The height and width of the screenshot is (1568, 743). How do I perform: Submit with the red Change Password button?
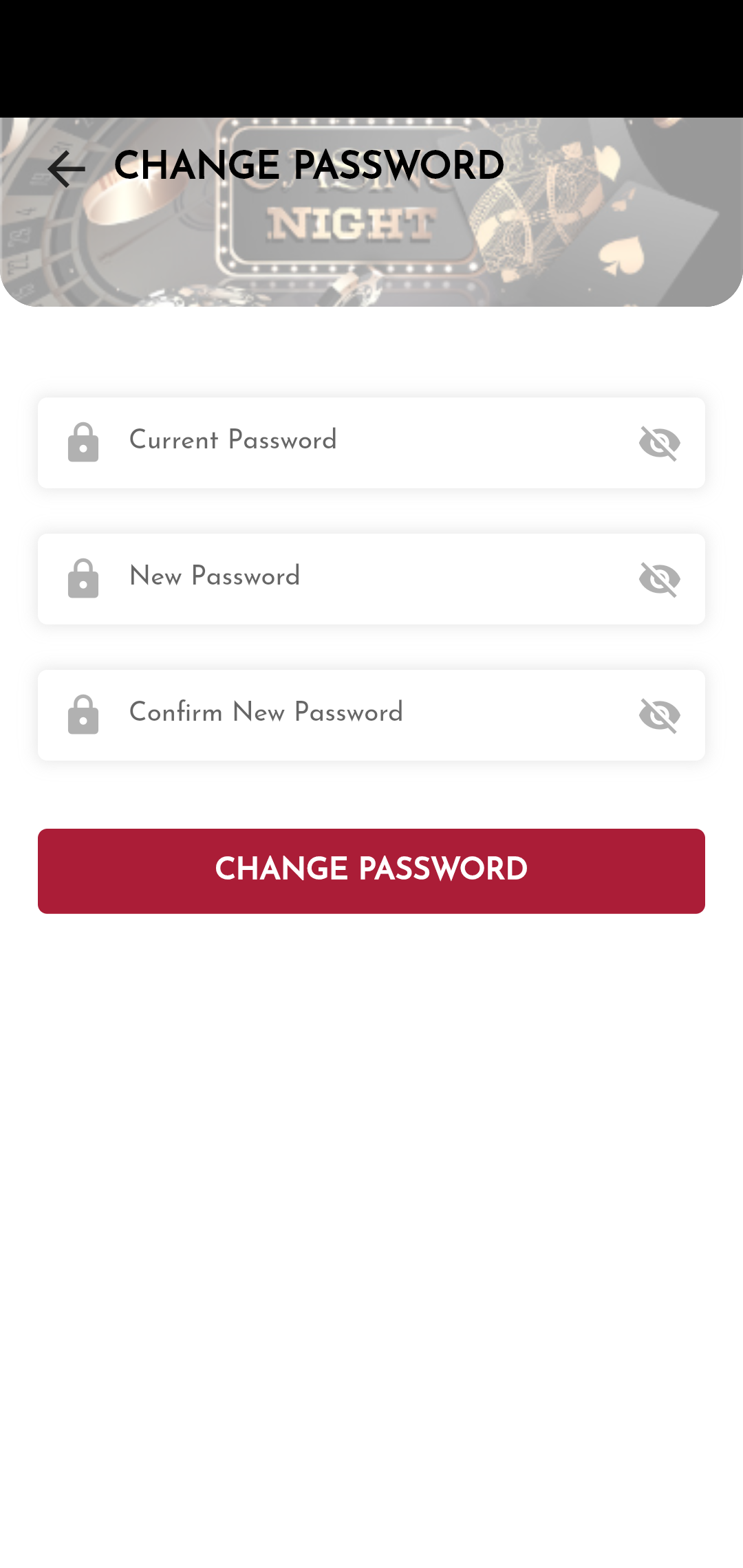coord(371,871)
